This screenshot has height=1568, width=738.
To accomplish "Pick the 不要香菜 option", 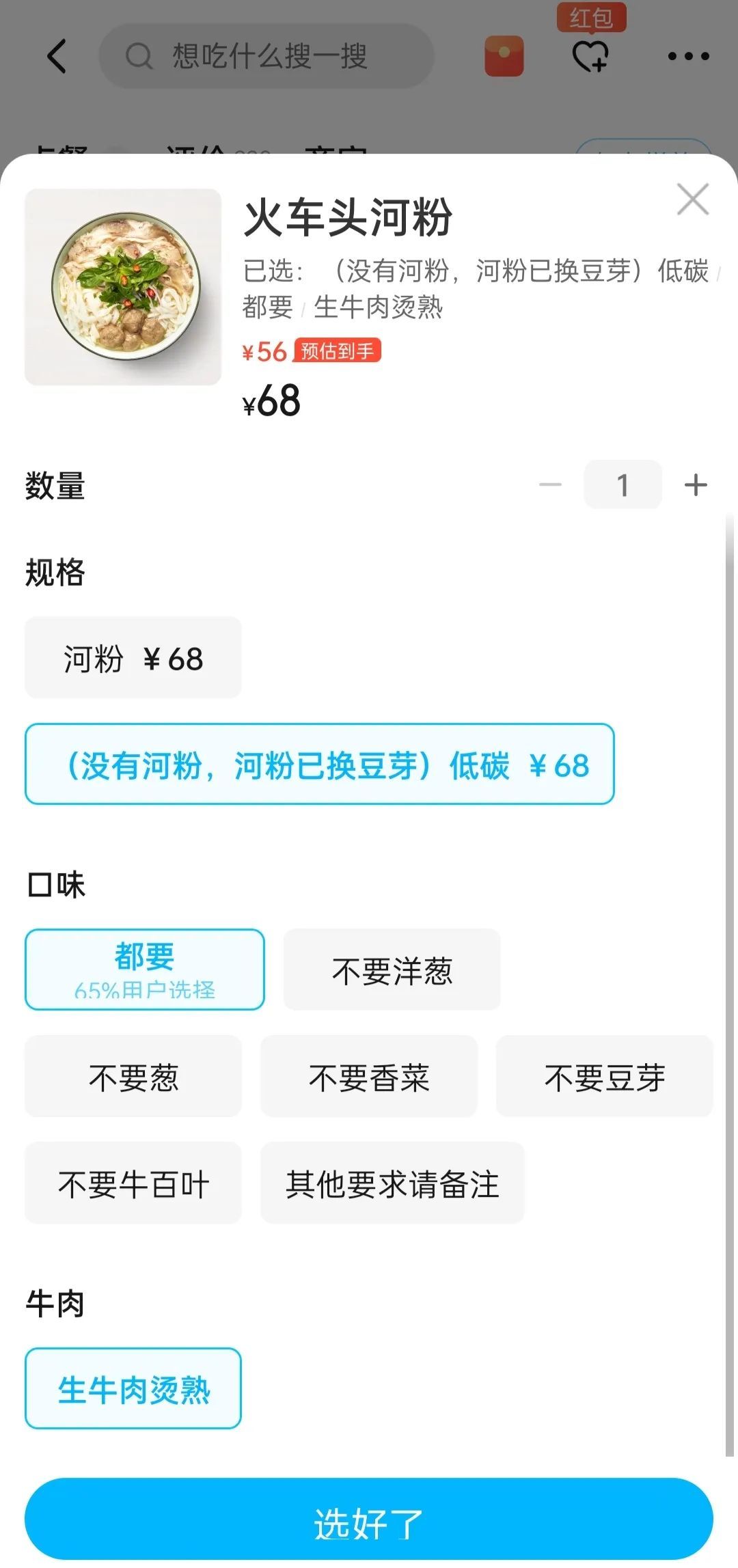I will [x=369, y=1076].
